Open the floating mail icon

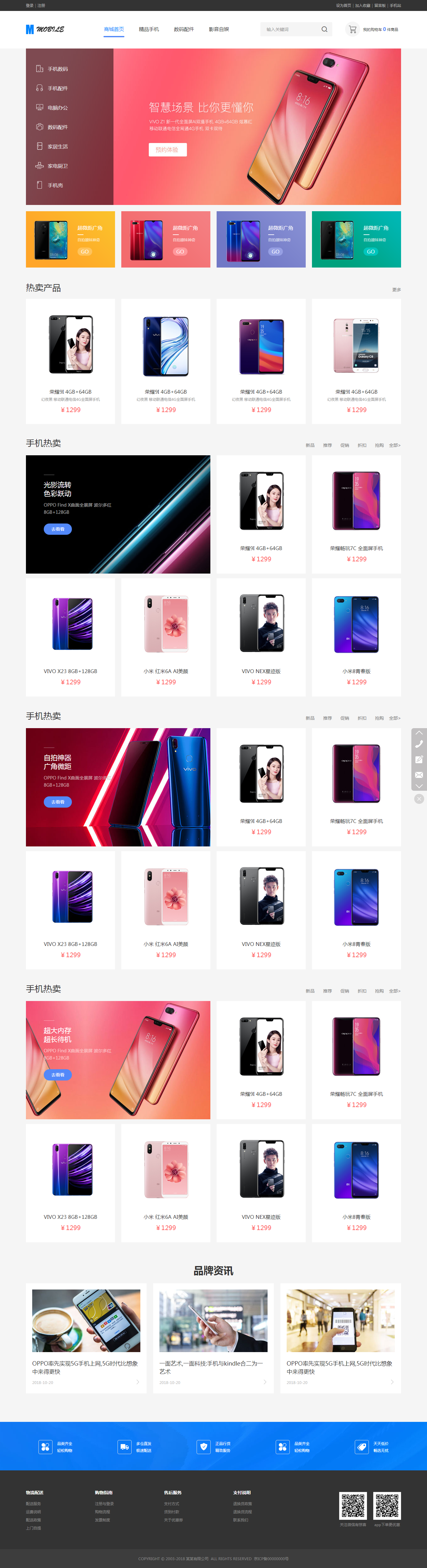click(419, 774)
